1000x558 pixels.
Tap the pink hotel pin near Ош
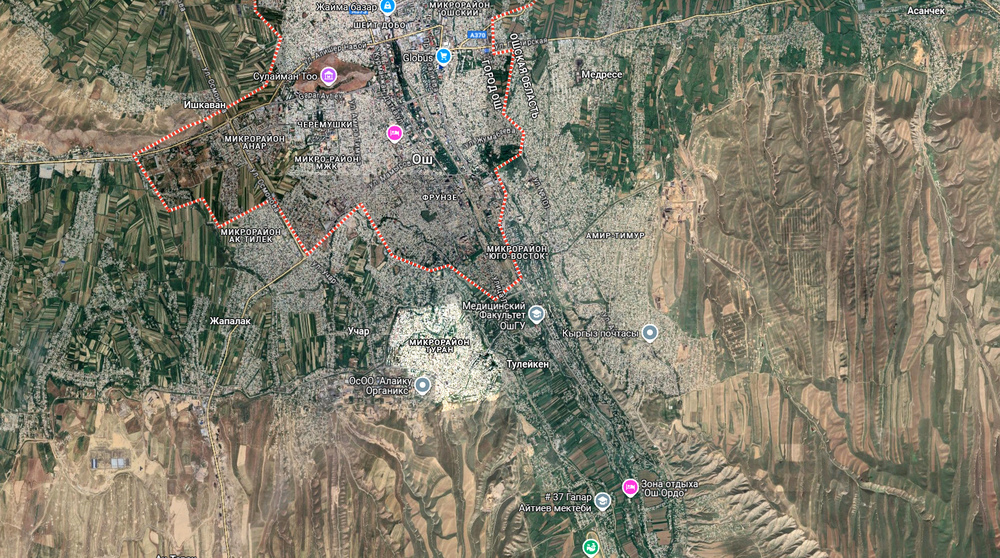click(394, 132)
